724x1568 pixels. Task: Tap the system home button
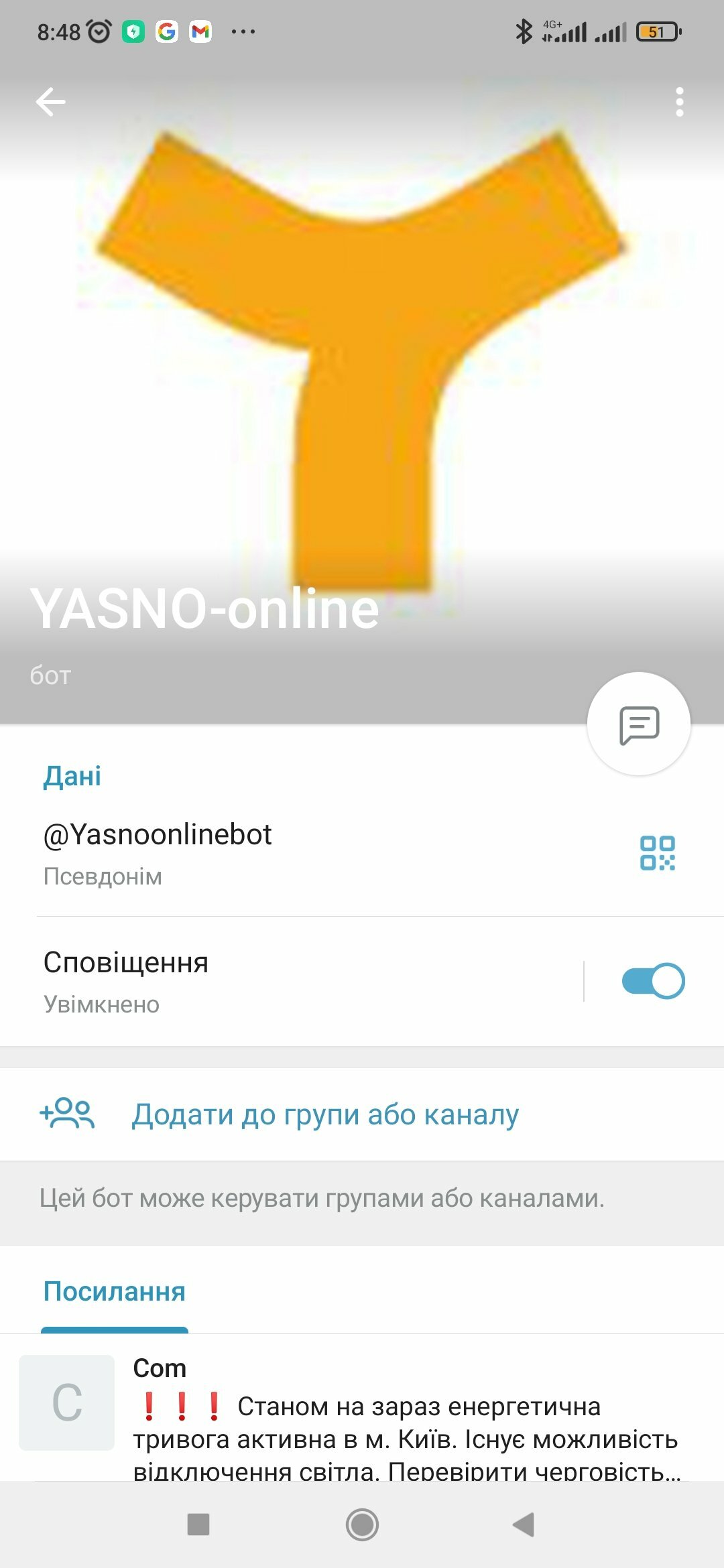(362, 1524)
